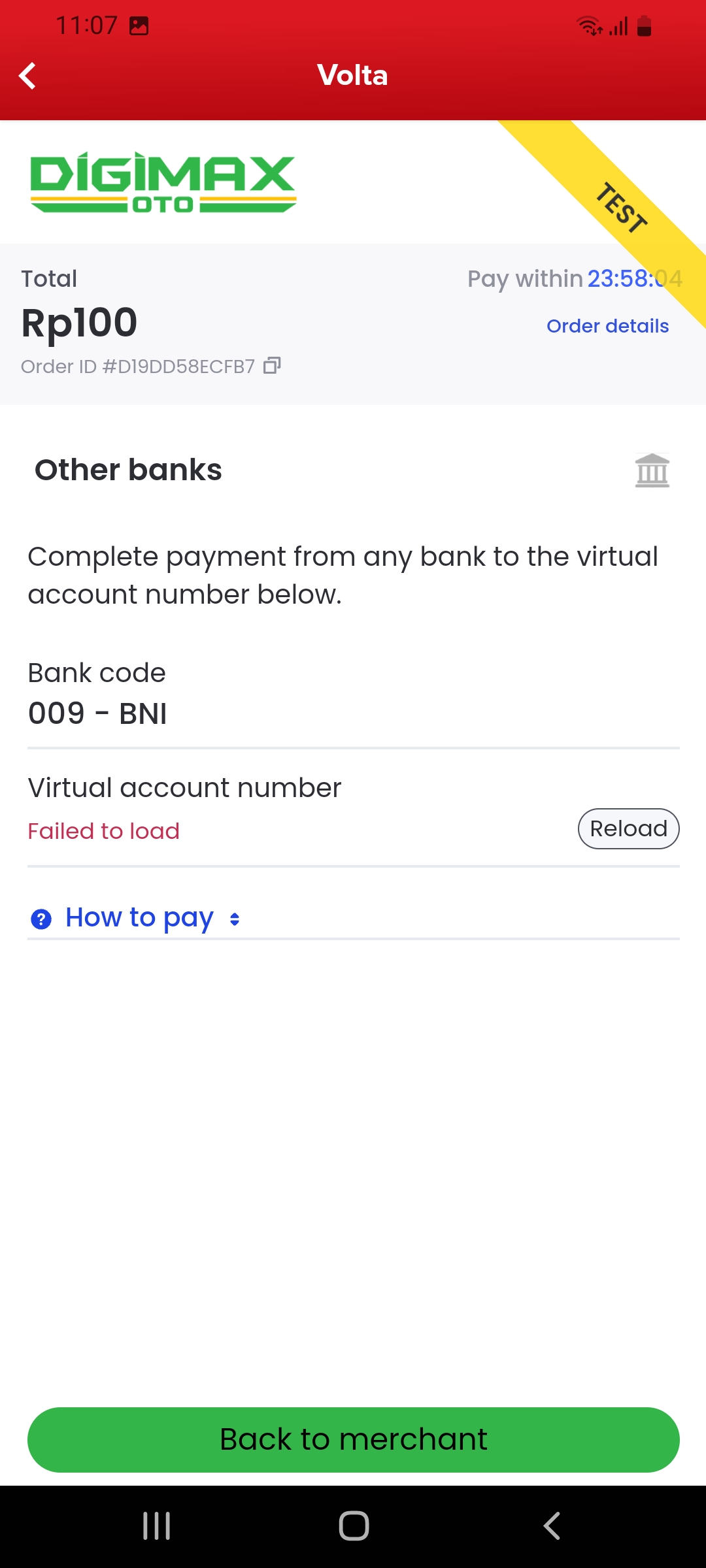This screenshot has width=706, height=1568.
Task: Tap Back to merchant button
Action: pyautogui.click(x=353, y=1439)
